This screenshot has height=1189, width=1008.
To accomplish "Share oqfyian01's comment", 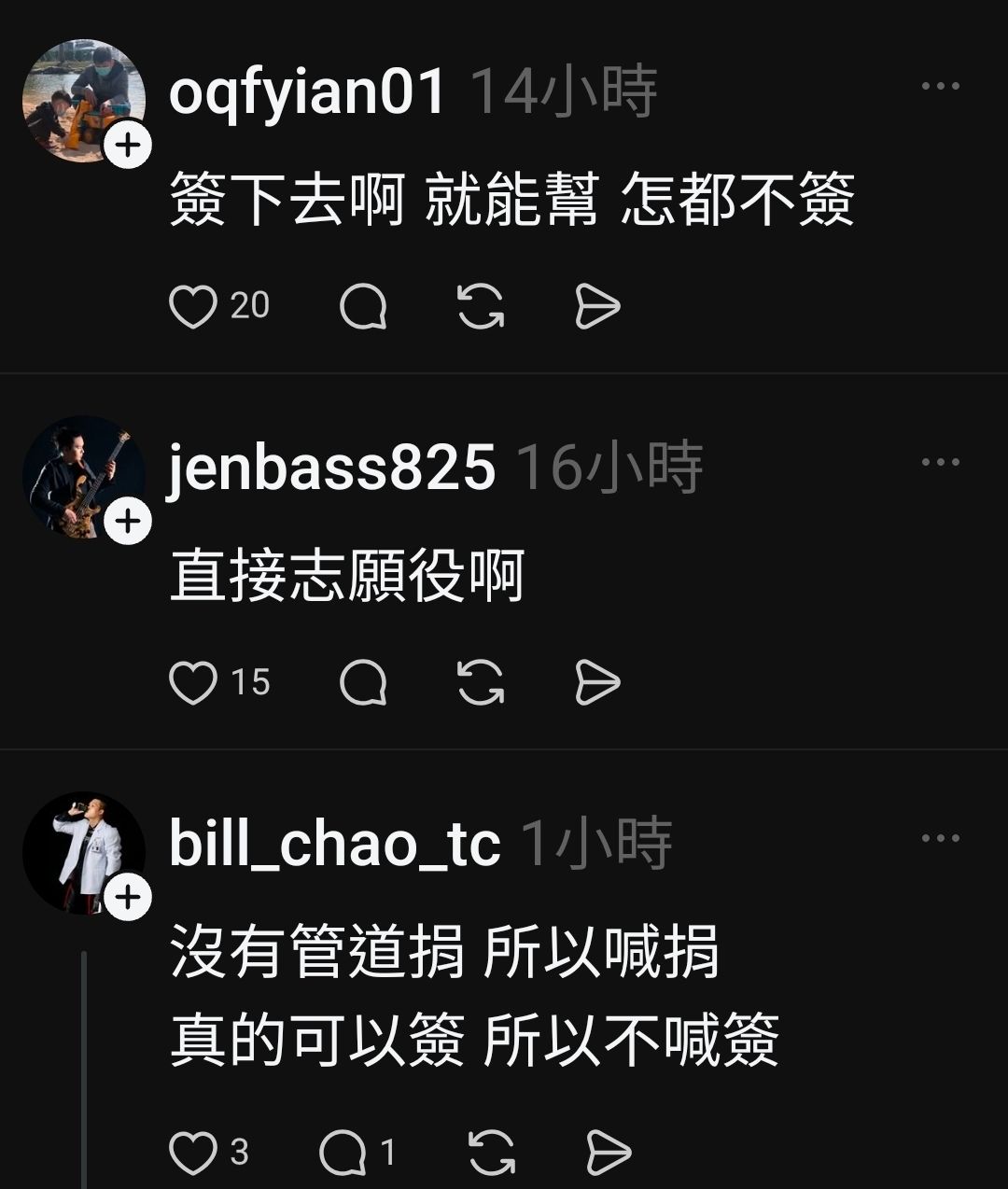I will coord(597,307).
